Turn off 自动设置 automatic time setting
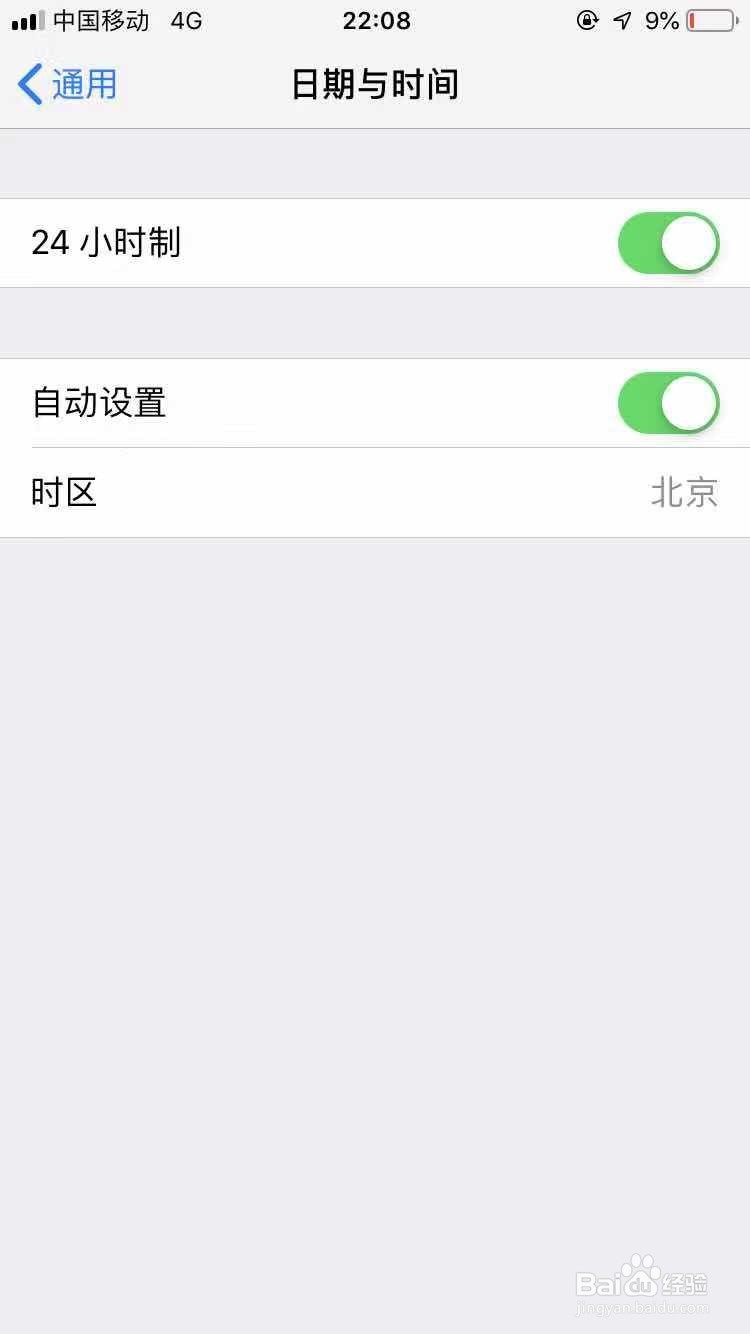This screenshot has height=1334, width=750. (x=667, y=403)
